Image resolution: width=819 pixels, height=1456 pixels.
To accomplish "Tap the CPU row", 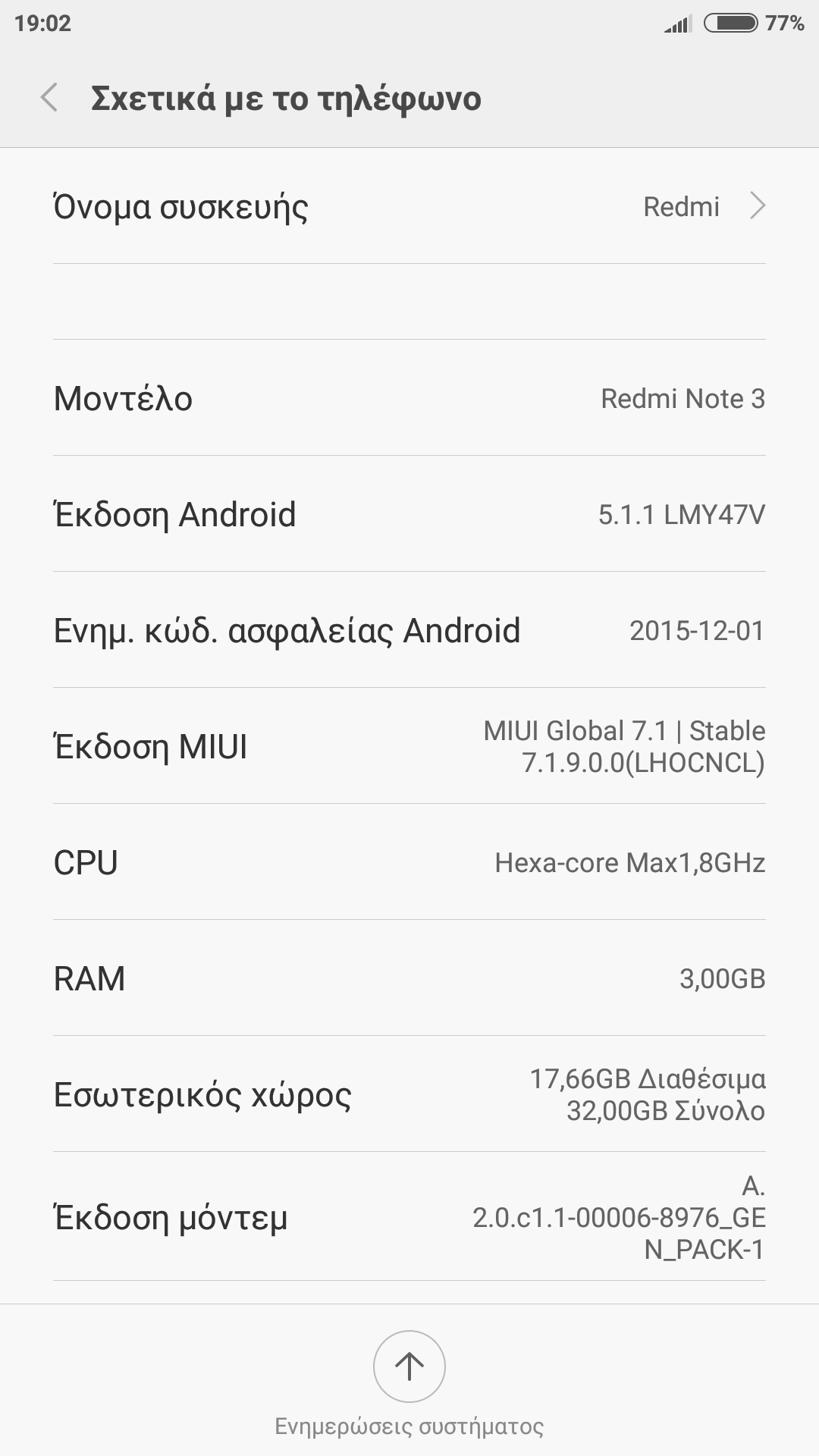I will [x=409, y=863].
